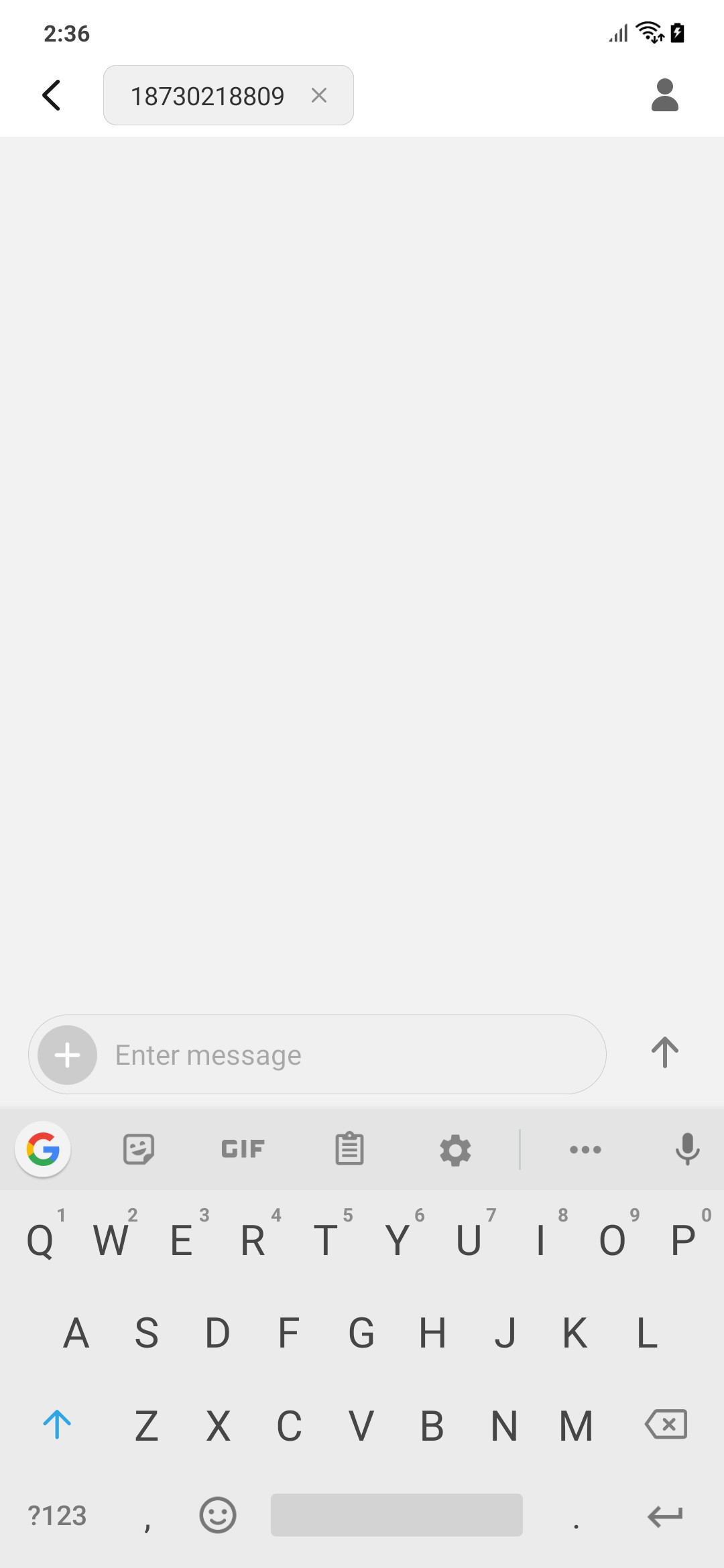Open the contact picker person icon
Screen dimensions: 724x1568
[665, 95]
